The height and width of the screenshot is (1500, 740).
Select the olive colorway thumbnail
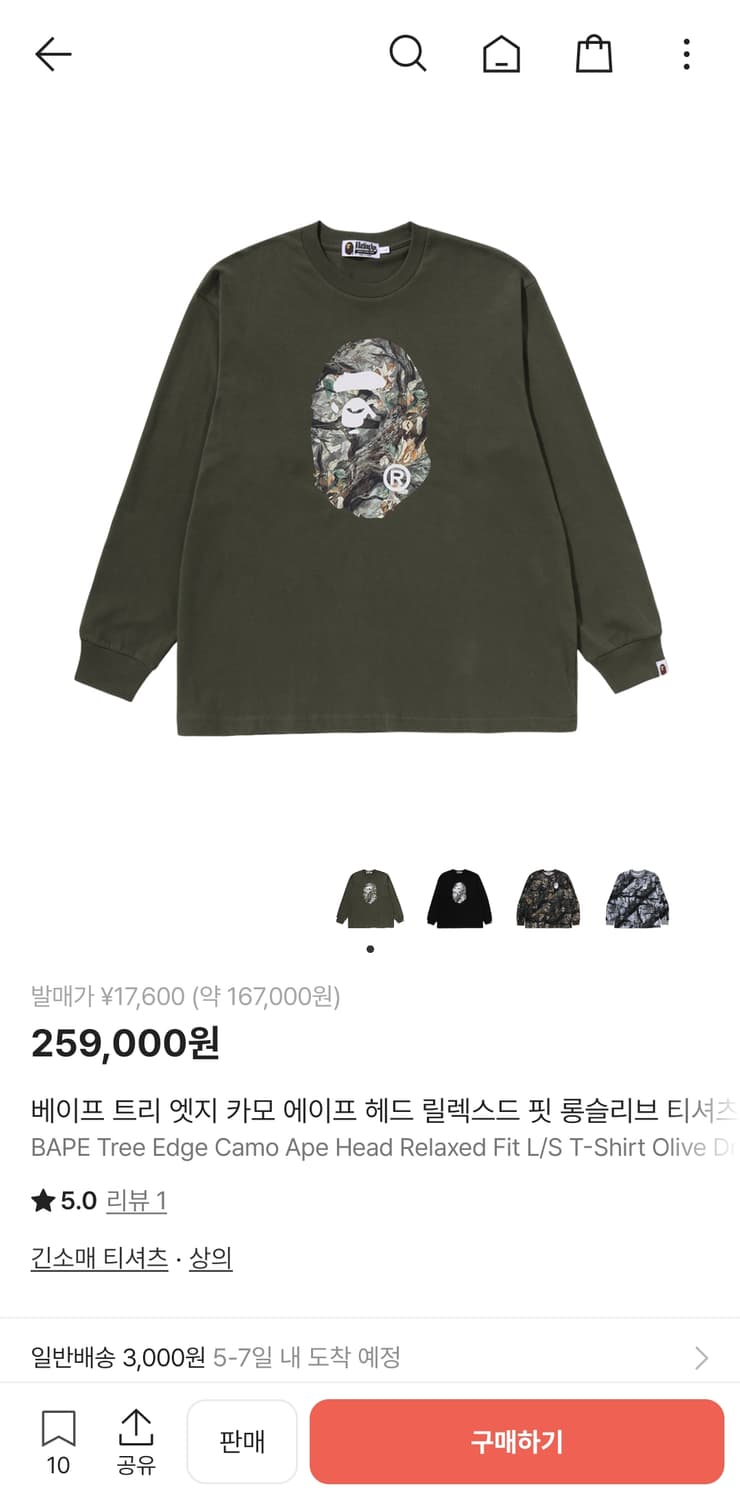(x=370, y=898)
